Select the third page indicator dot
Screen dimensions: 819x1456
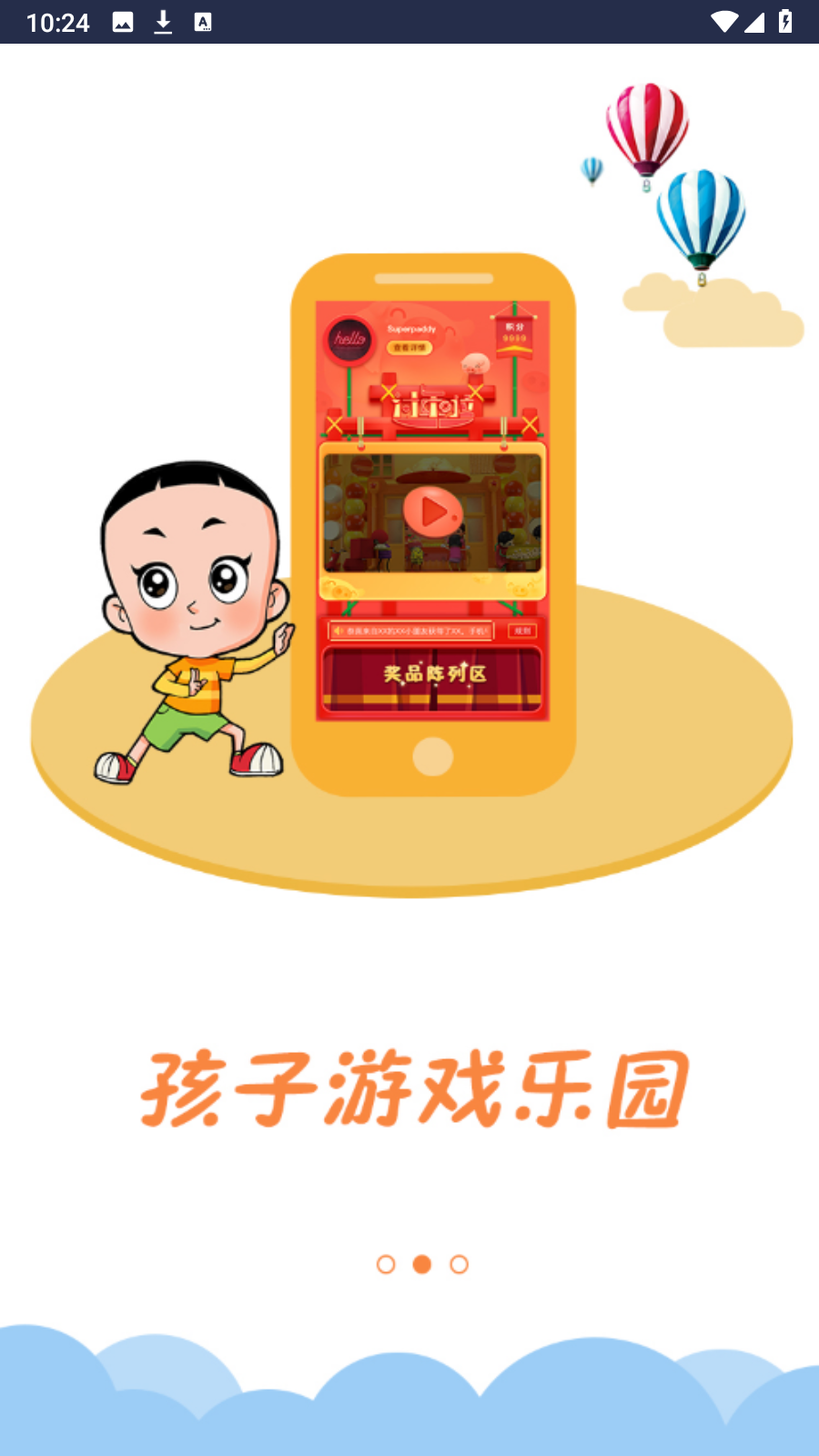coord(460,1264)
